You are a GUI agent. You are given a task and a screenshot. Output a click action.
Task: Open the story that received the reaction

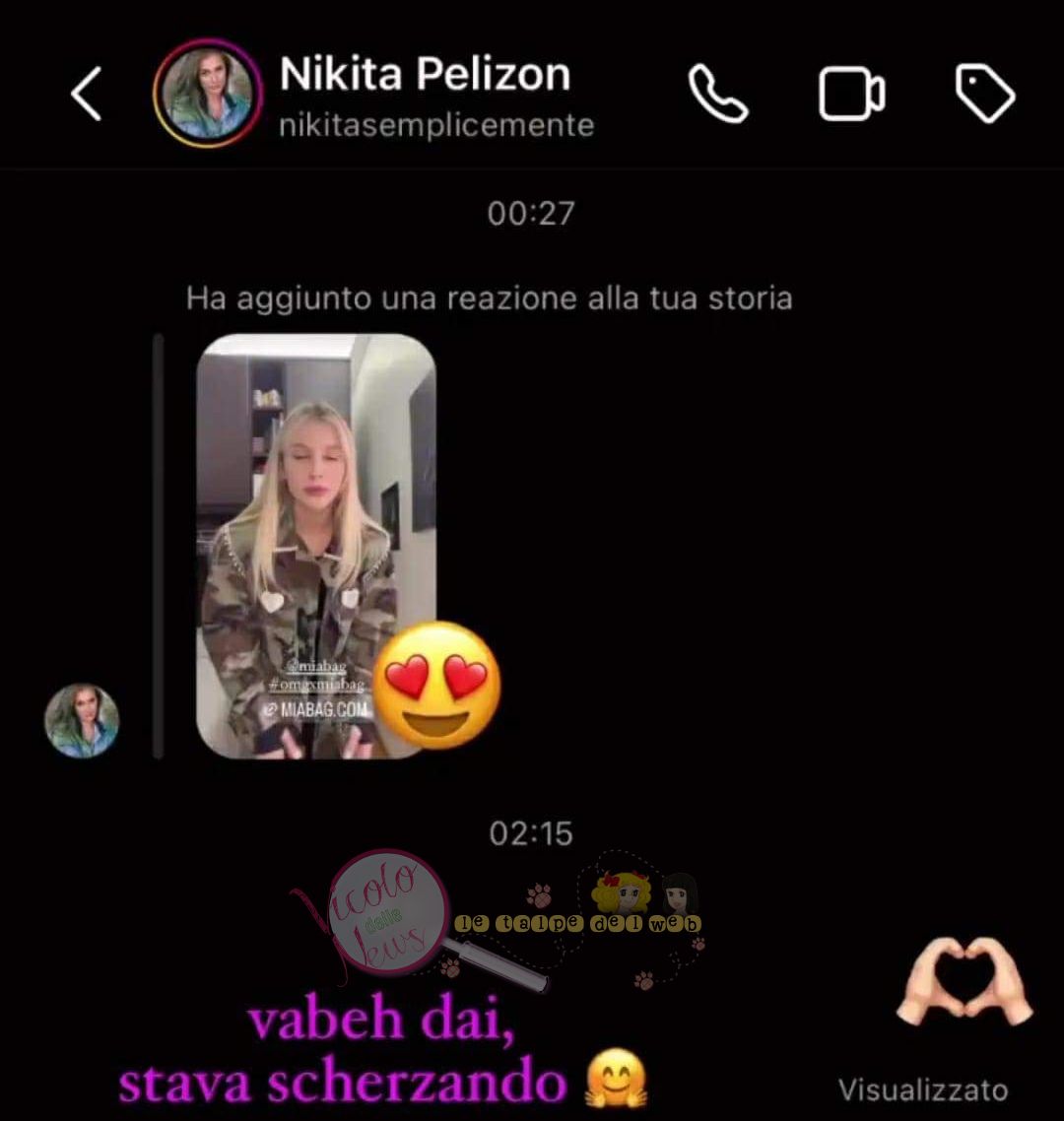click(x=315, y=546)
